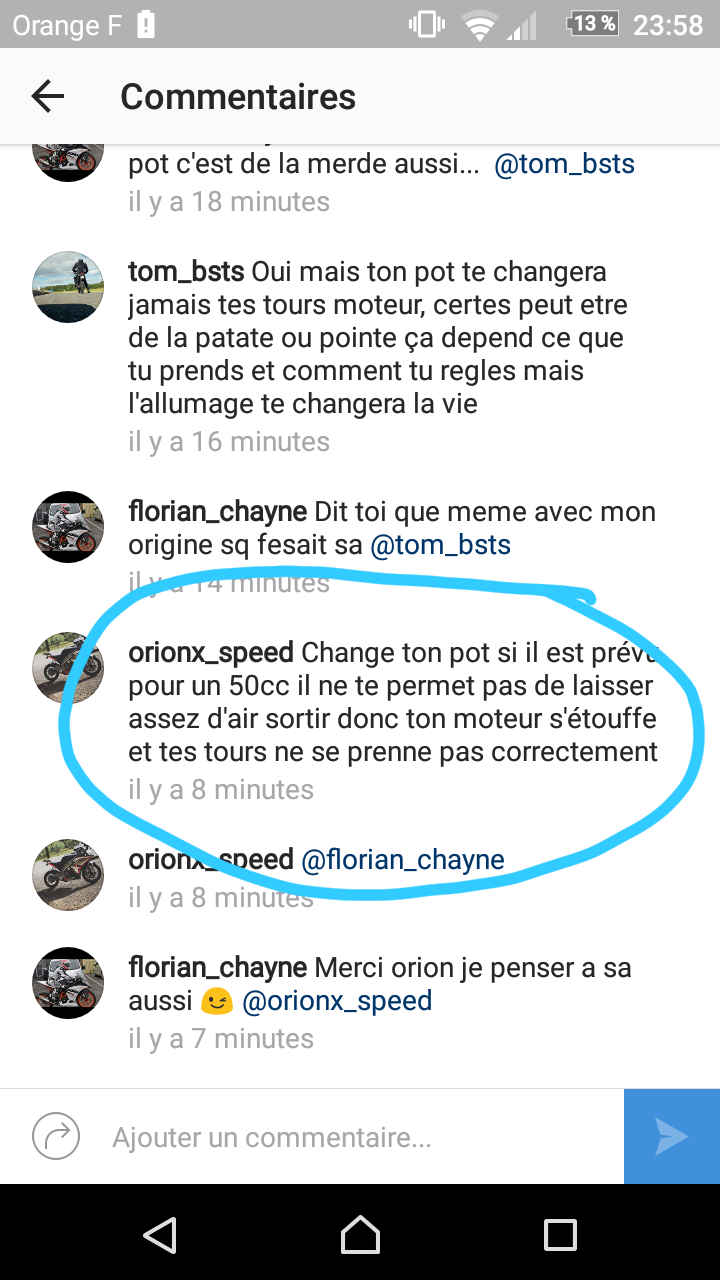The height and width of the screenshot is (1280, 720).
Task: Tap the @florian_chayne mention by orionx_speed
Action: click(x=403, y=860)
